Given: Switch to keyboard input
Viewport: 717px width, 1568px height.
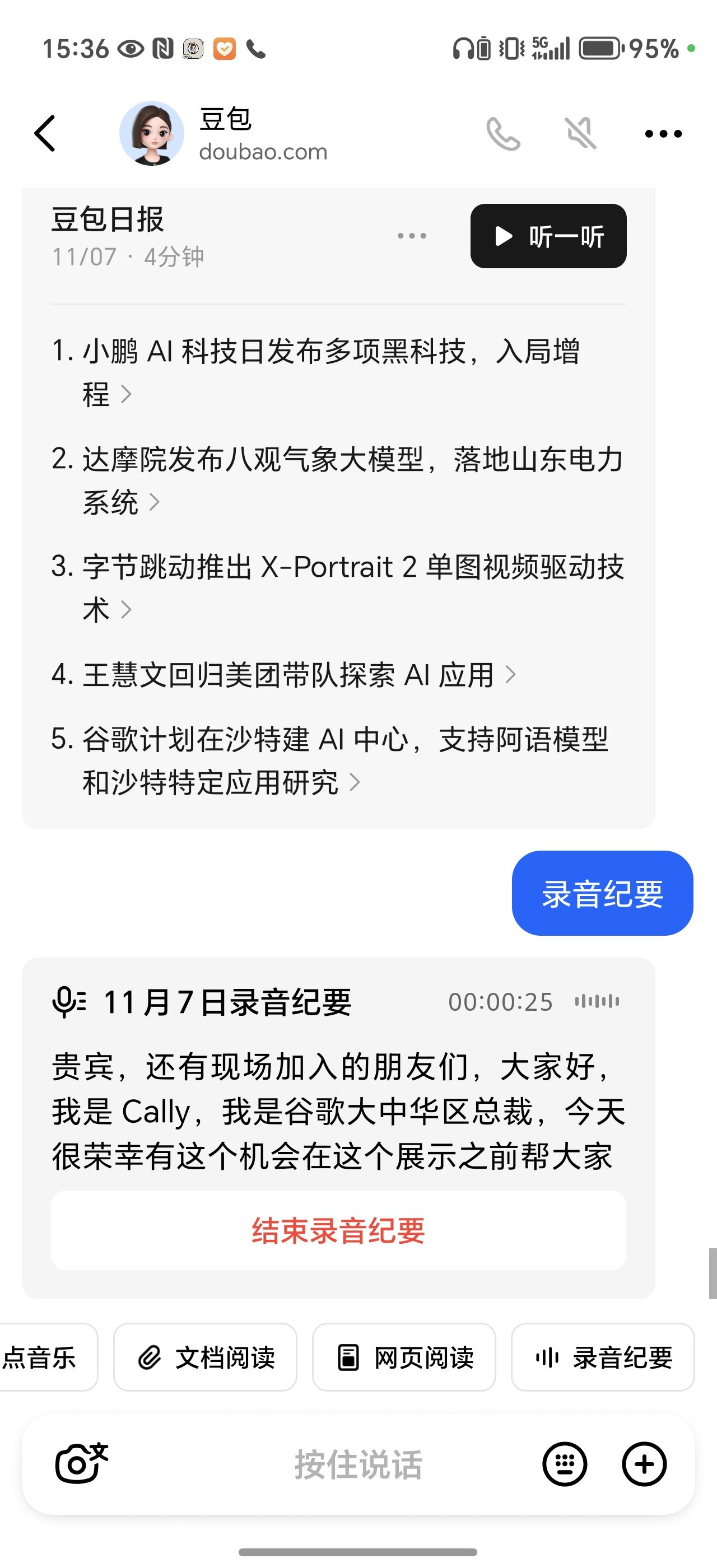Looking at the screenshot, I should tap(565, 1464).
